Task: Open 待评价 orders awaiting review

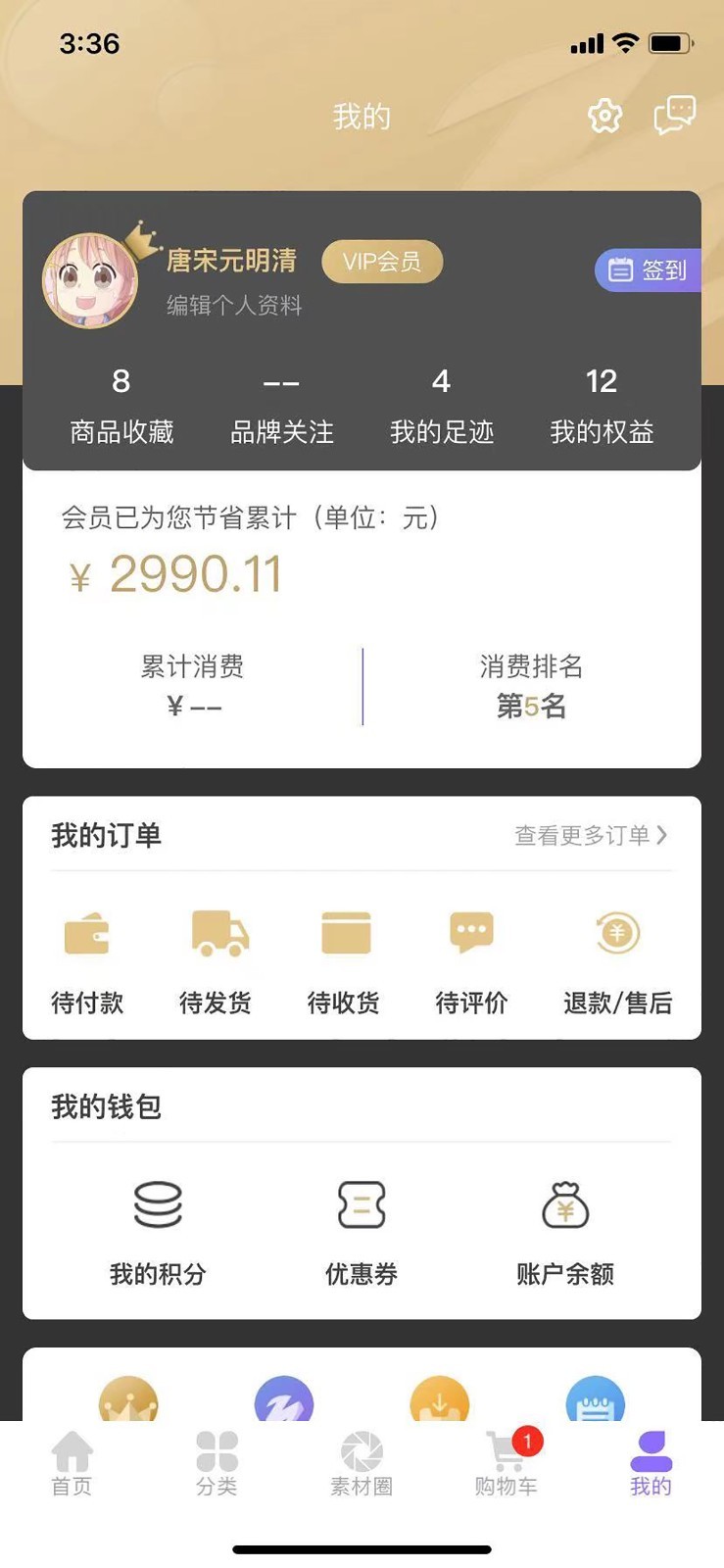Action: pos(471,958)
